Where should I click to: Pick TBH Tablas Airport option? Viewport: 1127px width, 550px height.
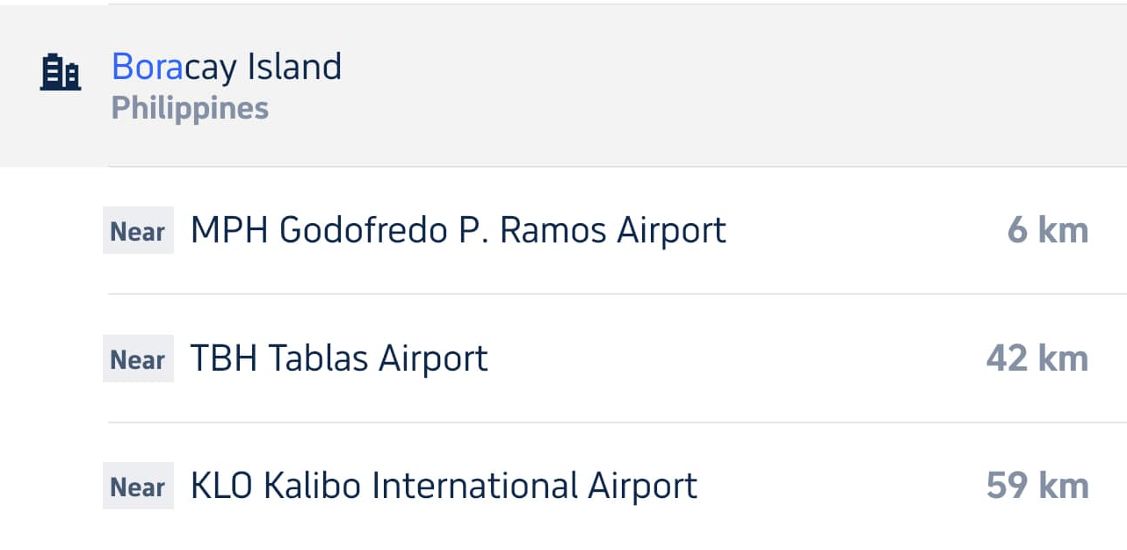[x=339, y=359]
